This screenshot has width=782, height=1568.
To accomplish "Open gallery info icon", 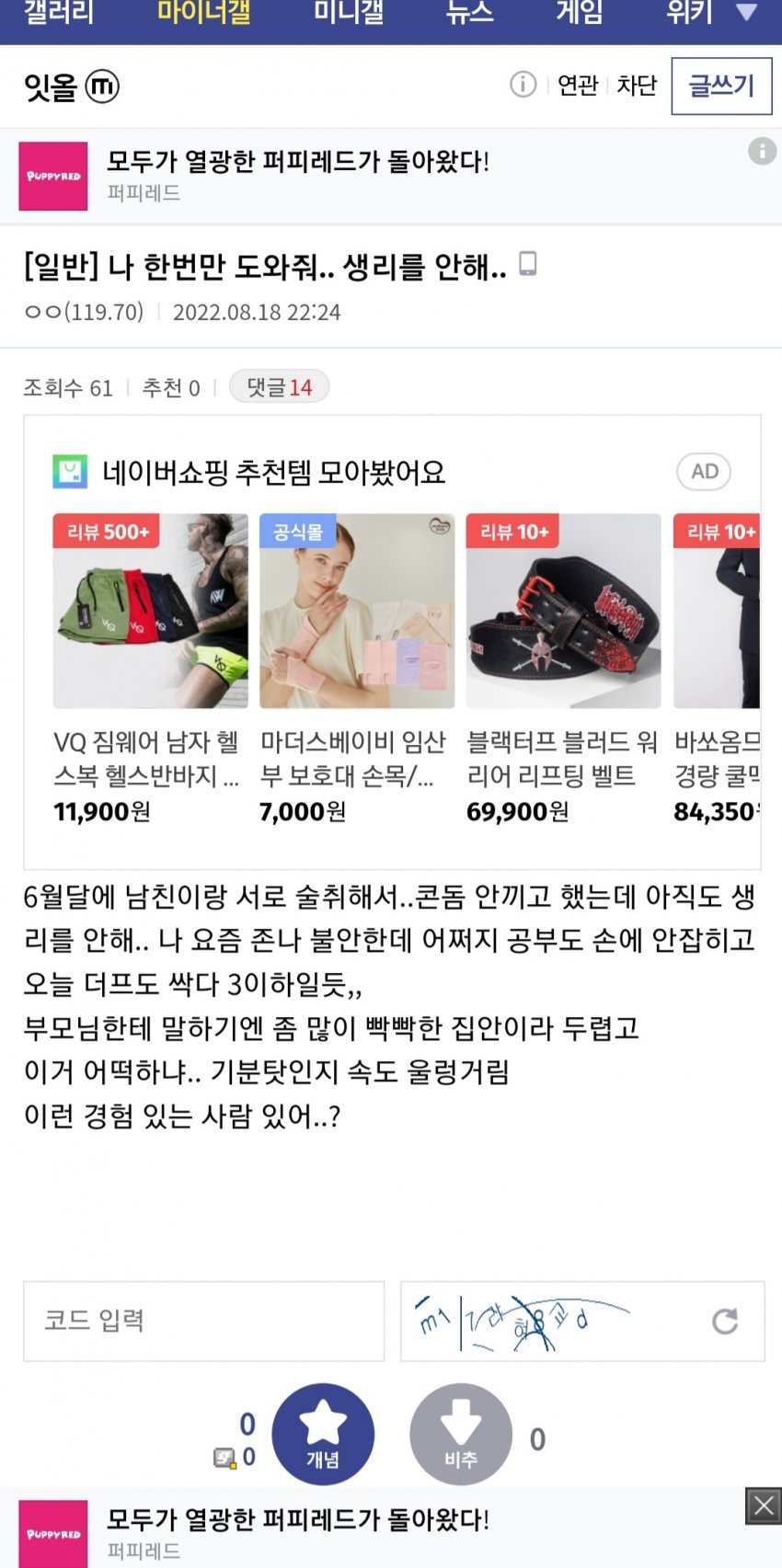I will pos(523,85).
